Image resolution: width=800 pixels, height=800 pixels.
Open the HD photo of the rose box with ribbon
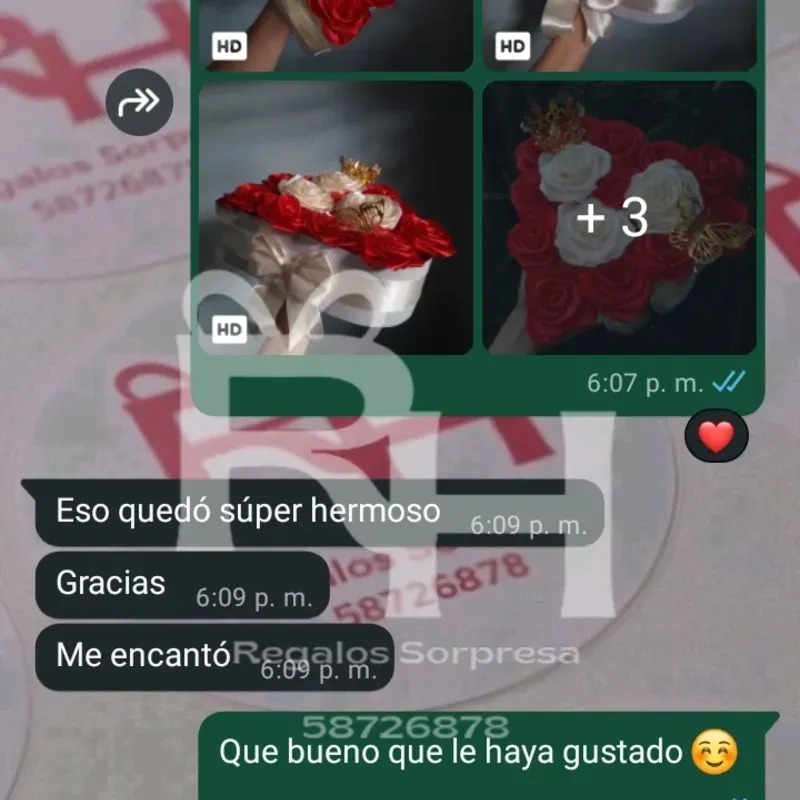click(335, 218)
